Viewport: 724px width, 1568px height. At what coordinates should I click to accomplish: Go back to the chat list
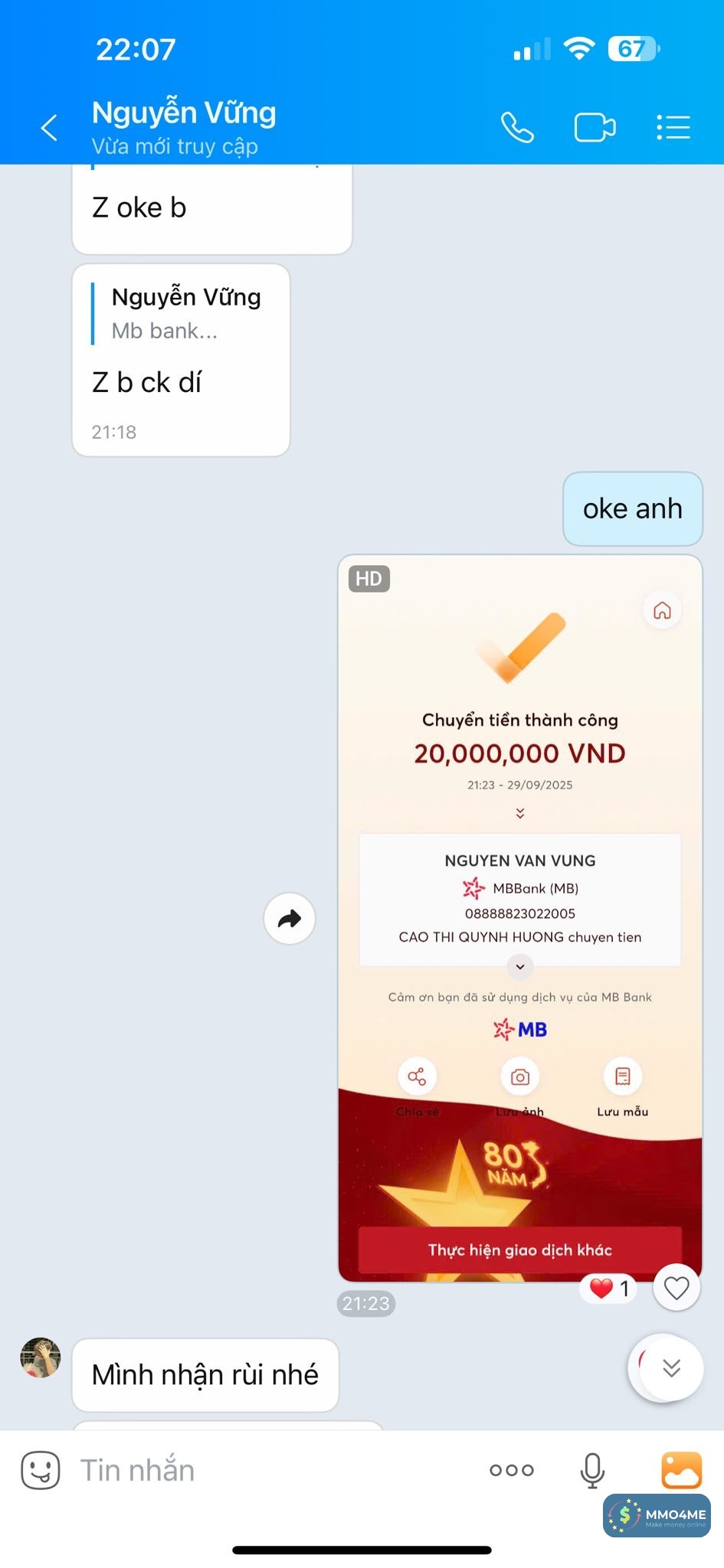pyautogui.click(x=49, y=127)
